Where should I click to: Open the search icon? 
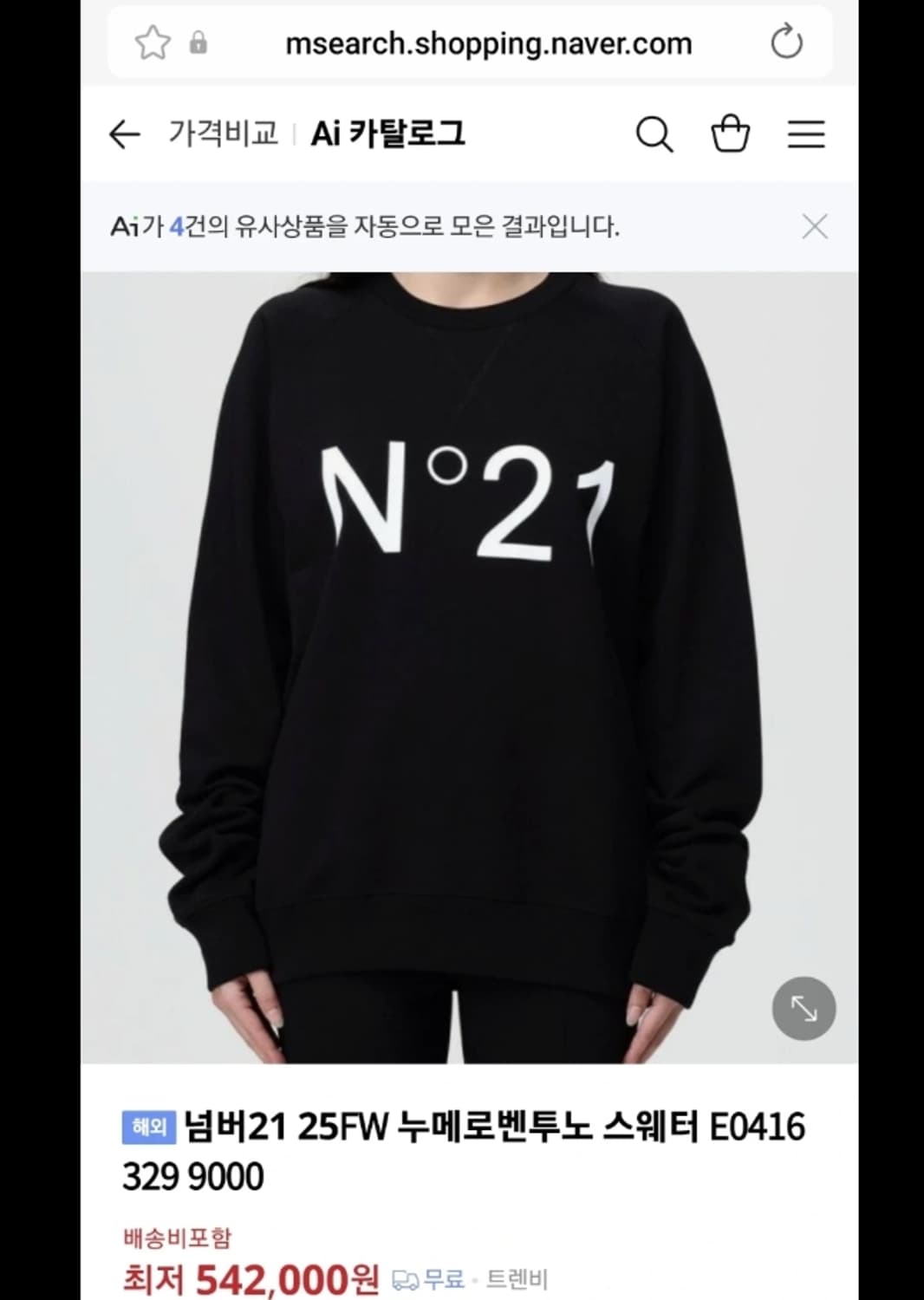(656, 134)
